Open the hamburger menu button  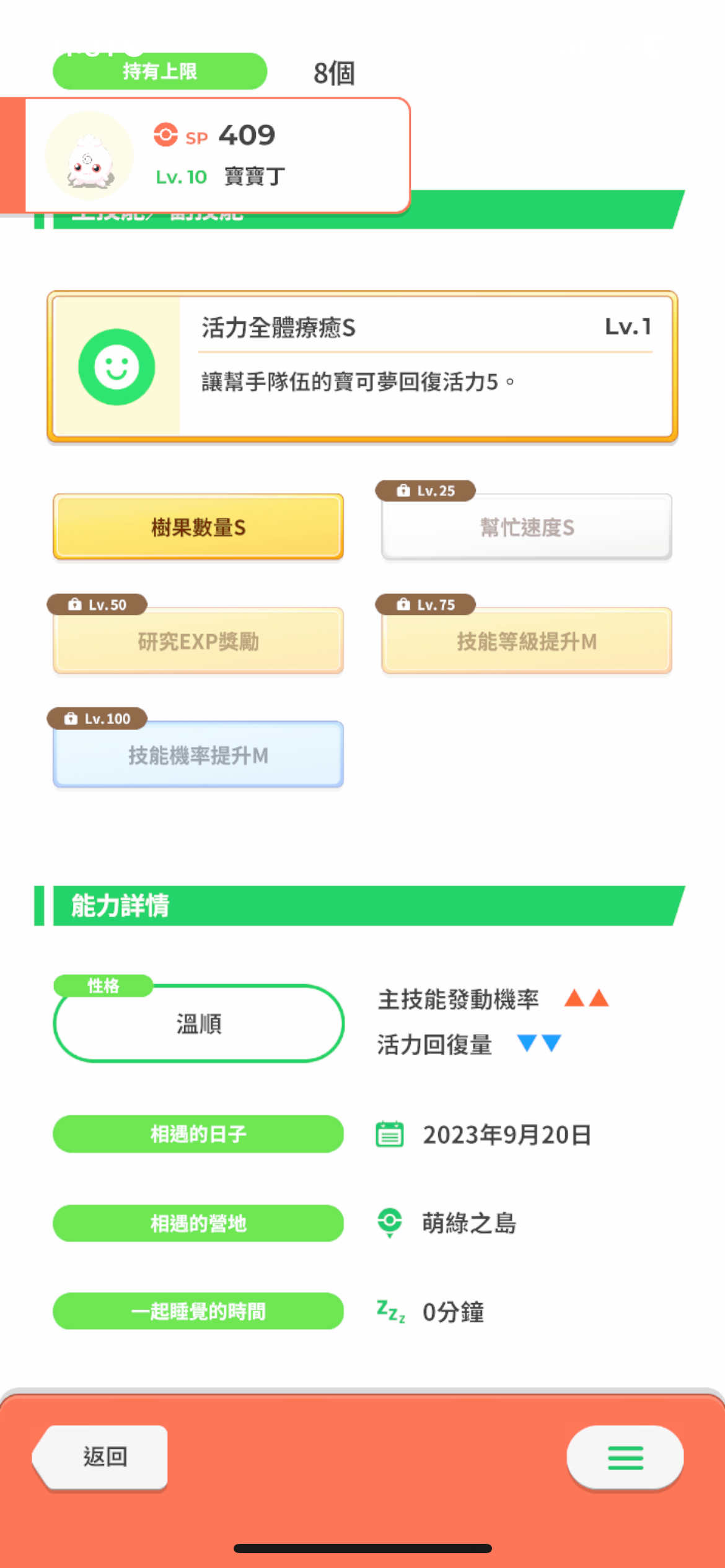pyautogui.click(x=625, y=1457)
